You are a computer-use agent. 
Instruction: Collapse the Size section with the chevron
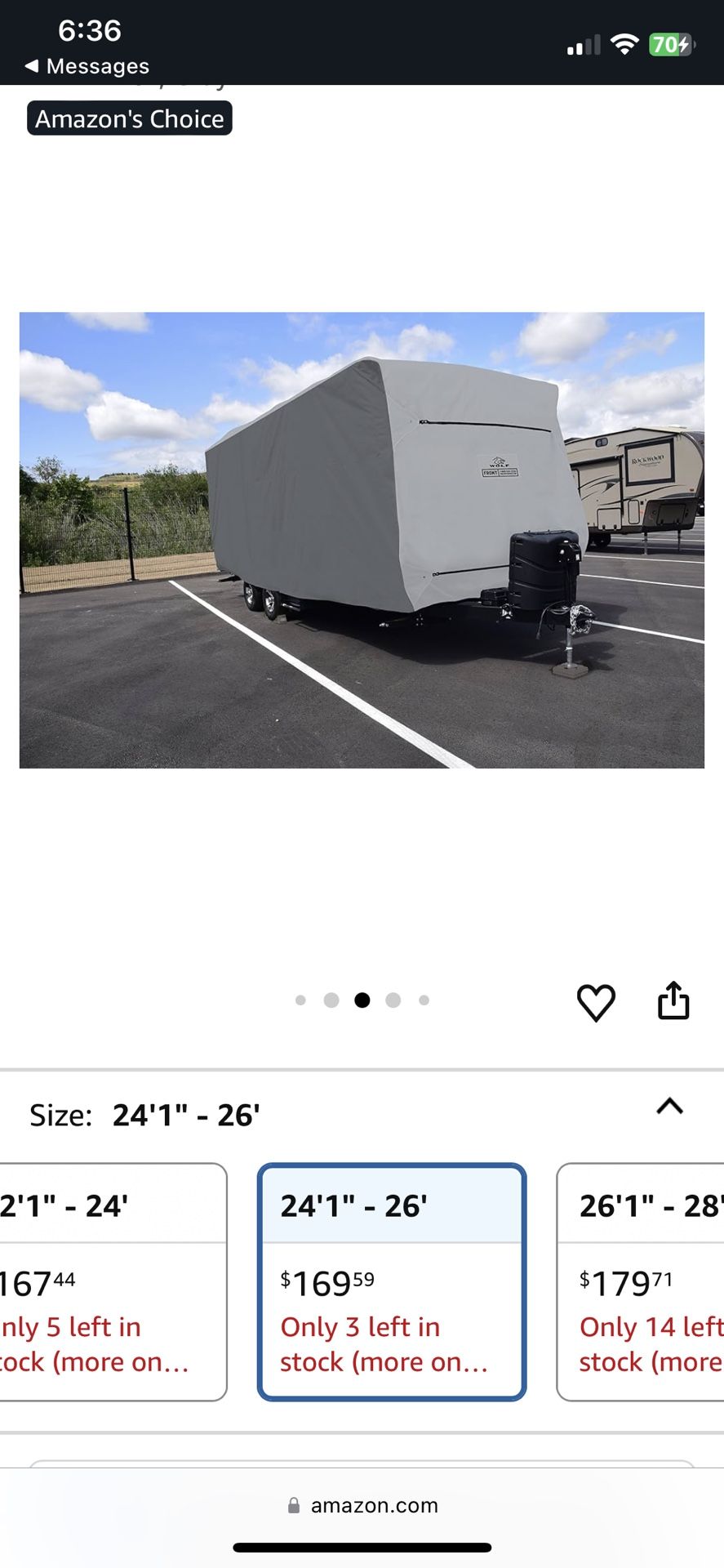pyautogui.click(x=669, y=1107)
